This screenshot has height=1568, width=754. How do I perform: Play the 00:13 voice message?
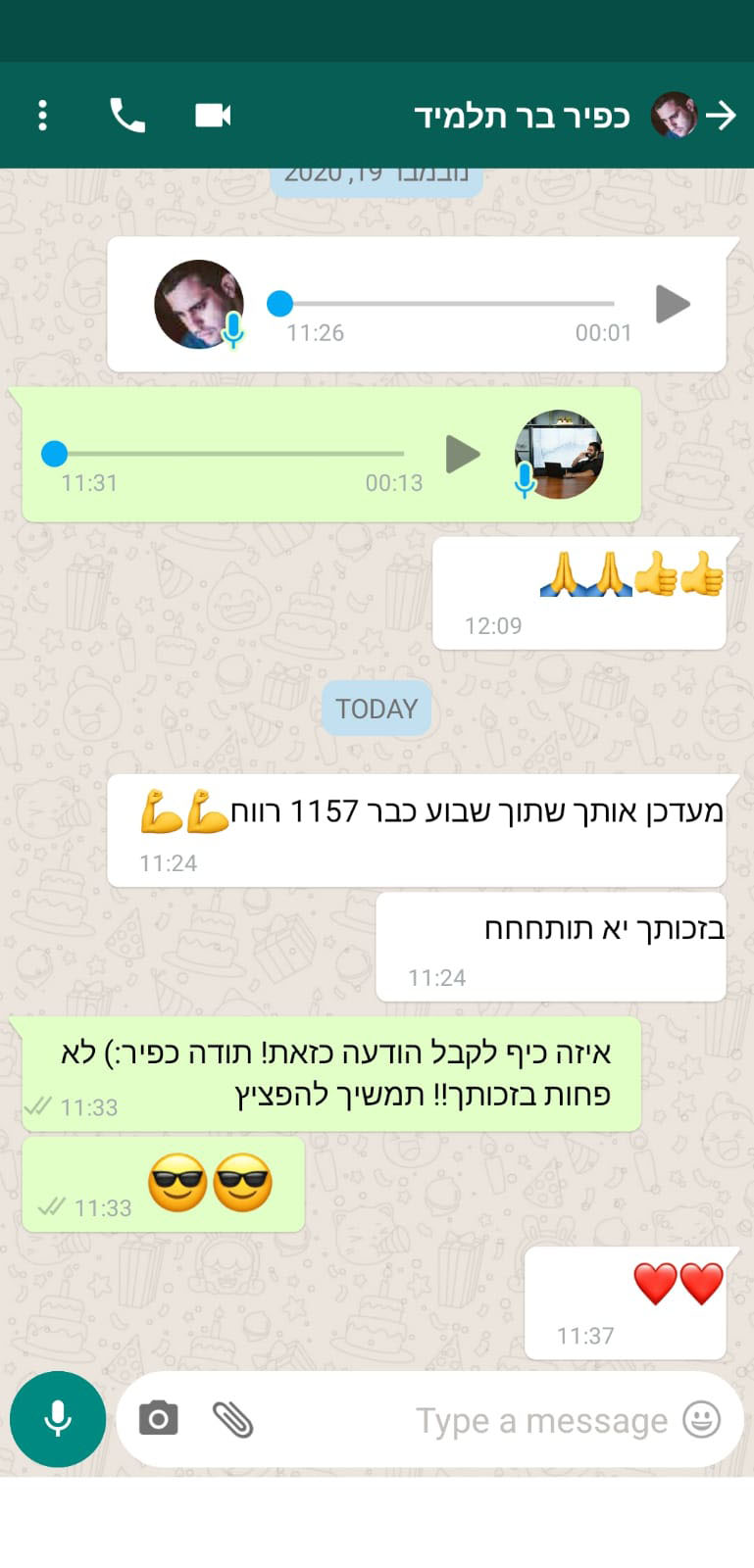(463, 454)
